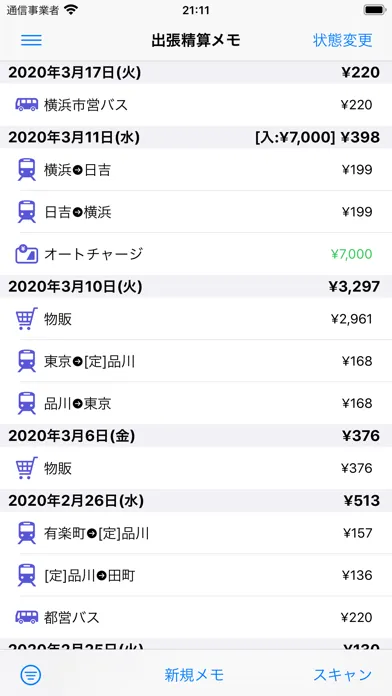Screen dimensions: 392x696
Task: Select the 東京→[定]品川 entry
Action: 196,361
